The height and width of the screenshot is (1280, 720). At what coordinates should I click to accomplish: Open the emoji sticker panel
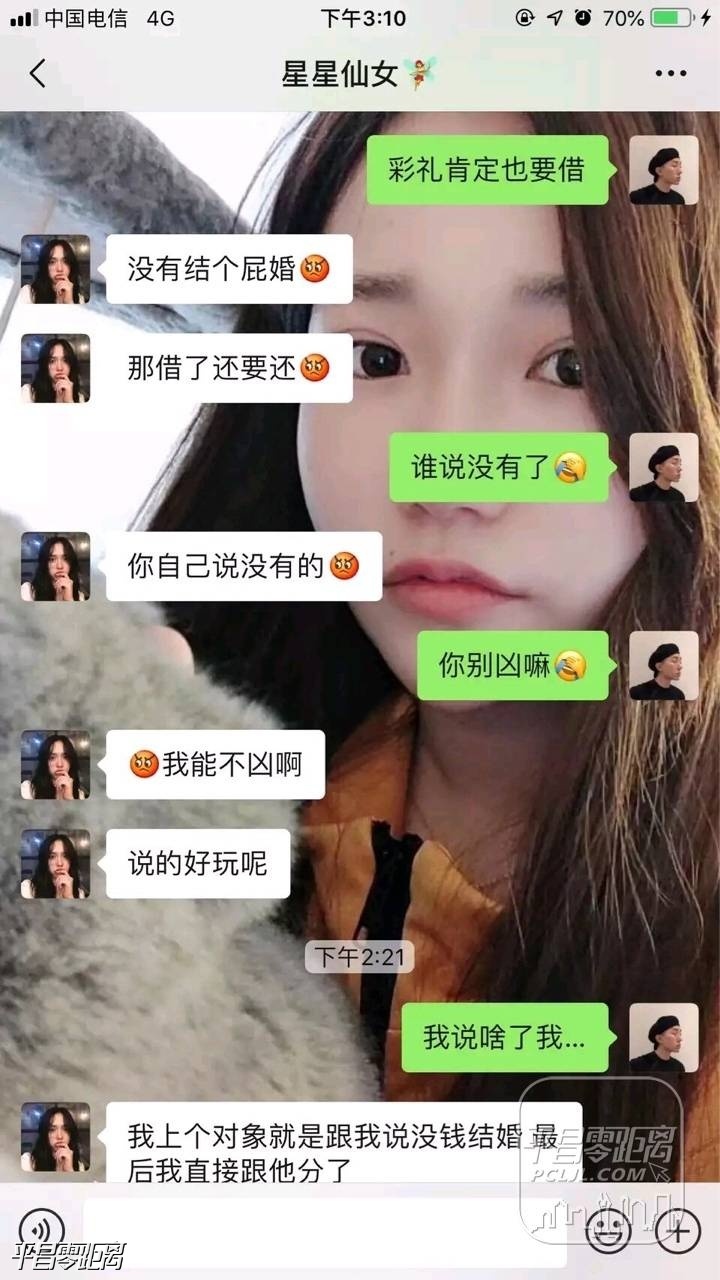(608, 1228)
